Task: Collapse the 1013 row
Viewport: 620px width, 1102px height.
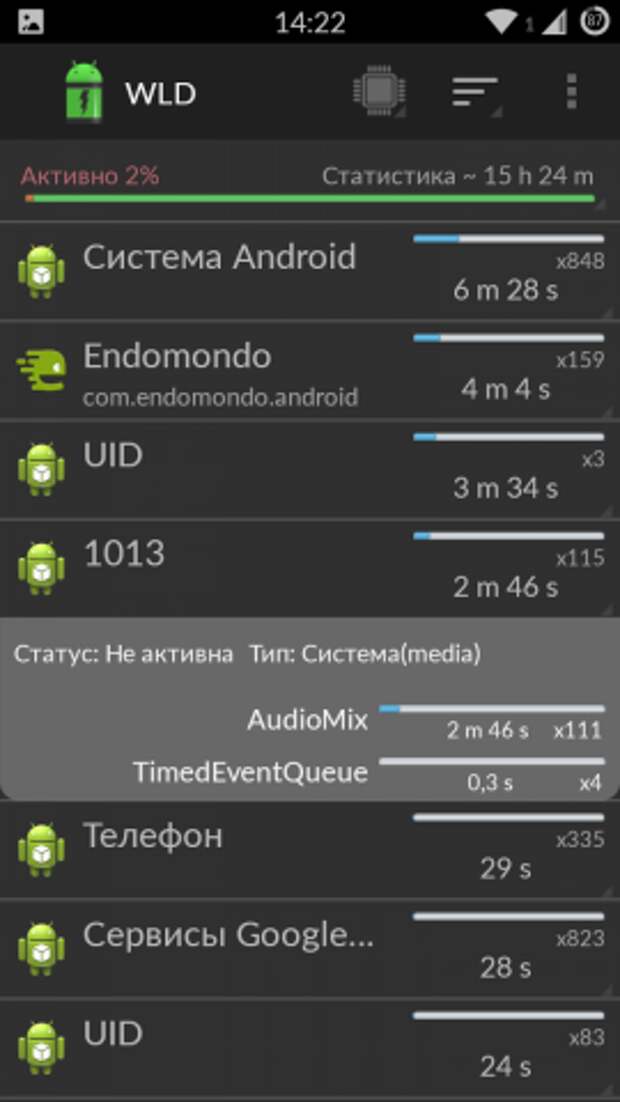Action: 310,568
